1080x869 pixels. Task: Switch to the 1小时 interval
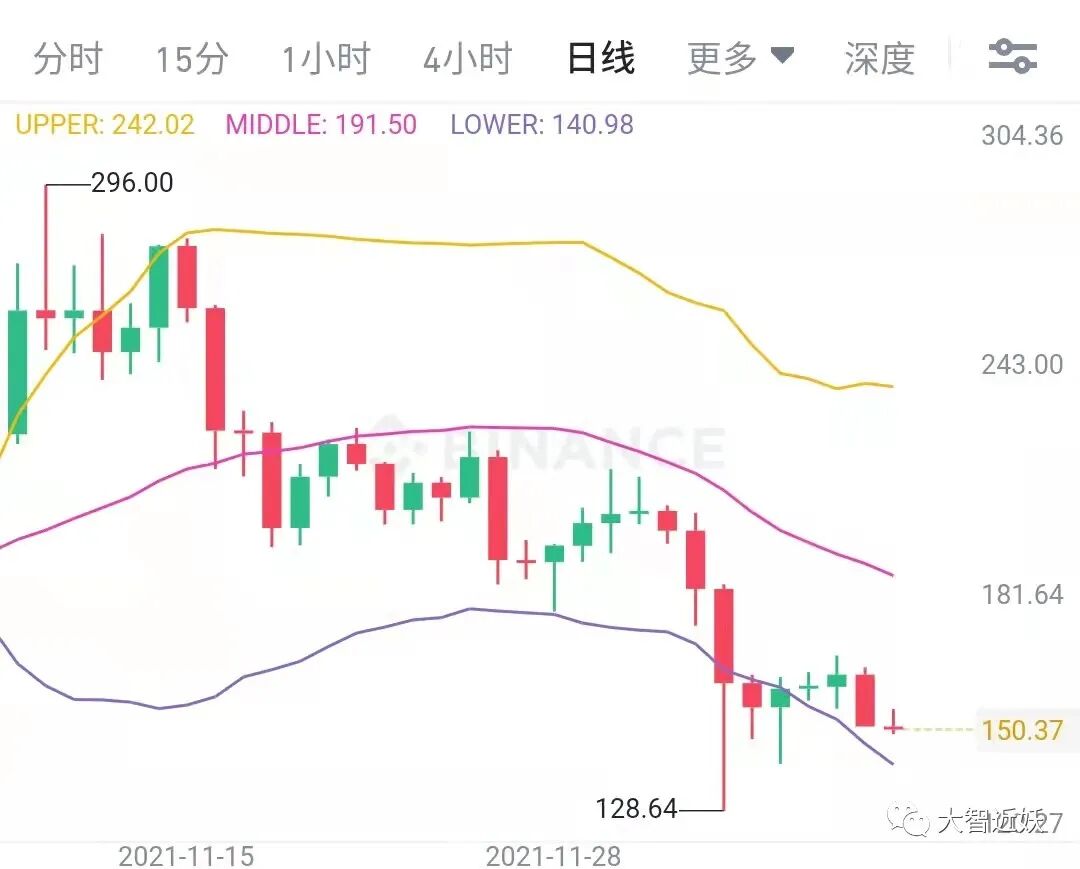326,58
